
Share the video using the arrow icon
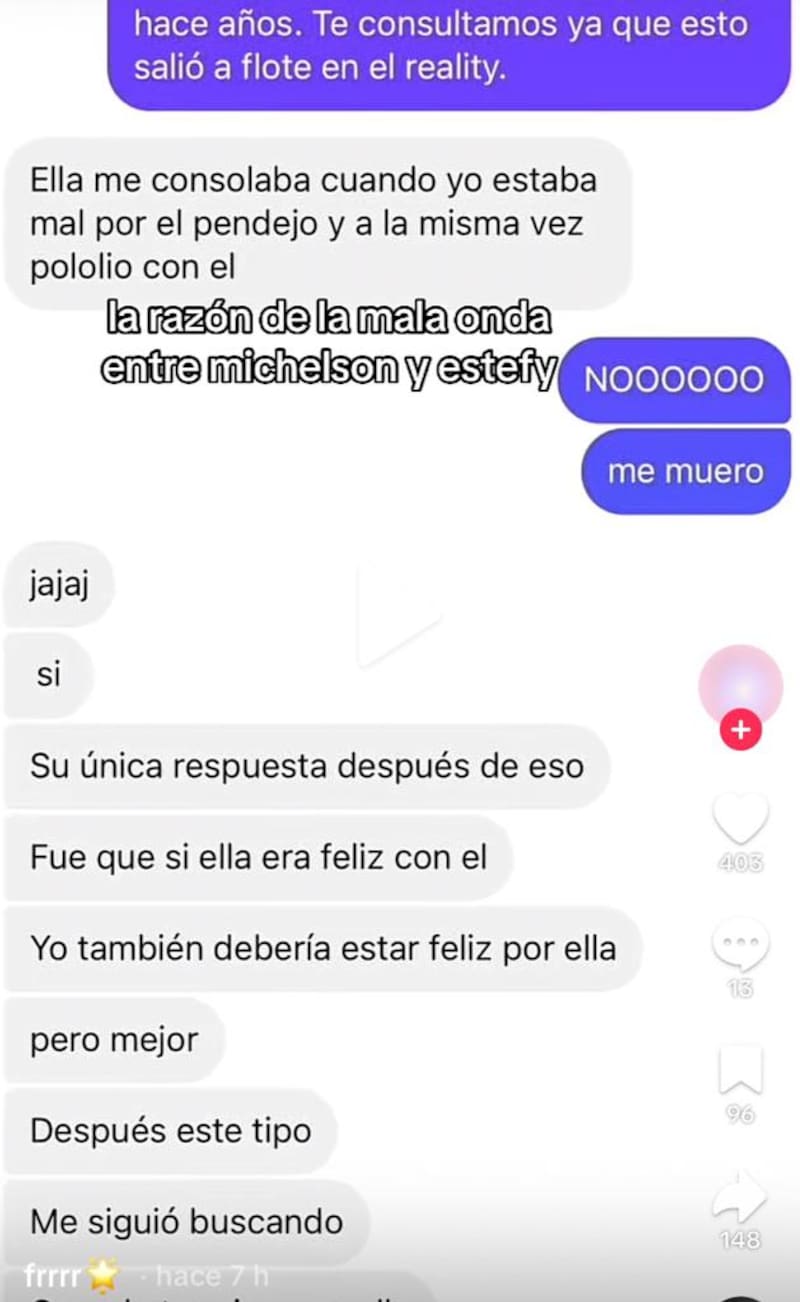(740, 1197)
